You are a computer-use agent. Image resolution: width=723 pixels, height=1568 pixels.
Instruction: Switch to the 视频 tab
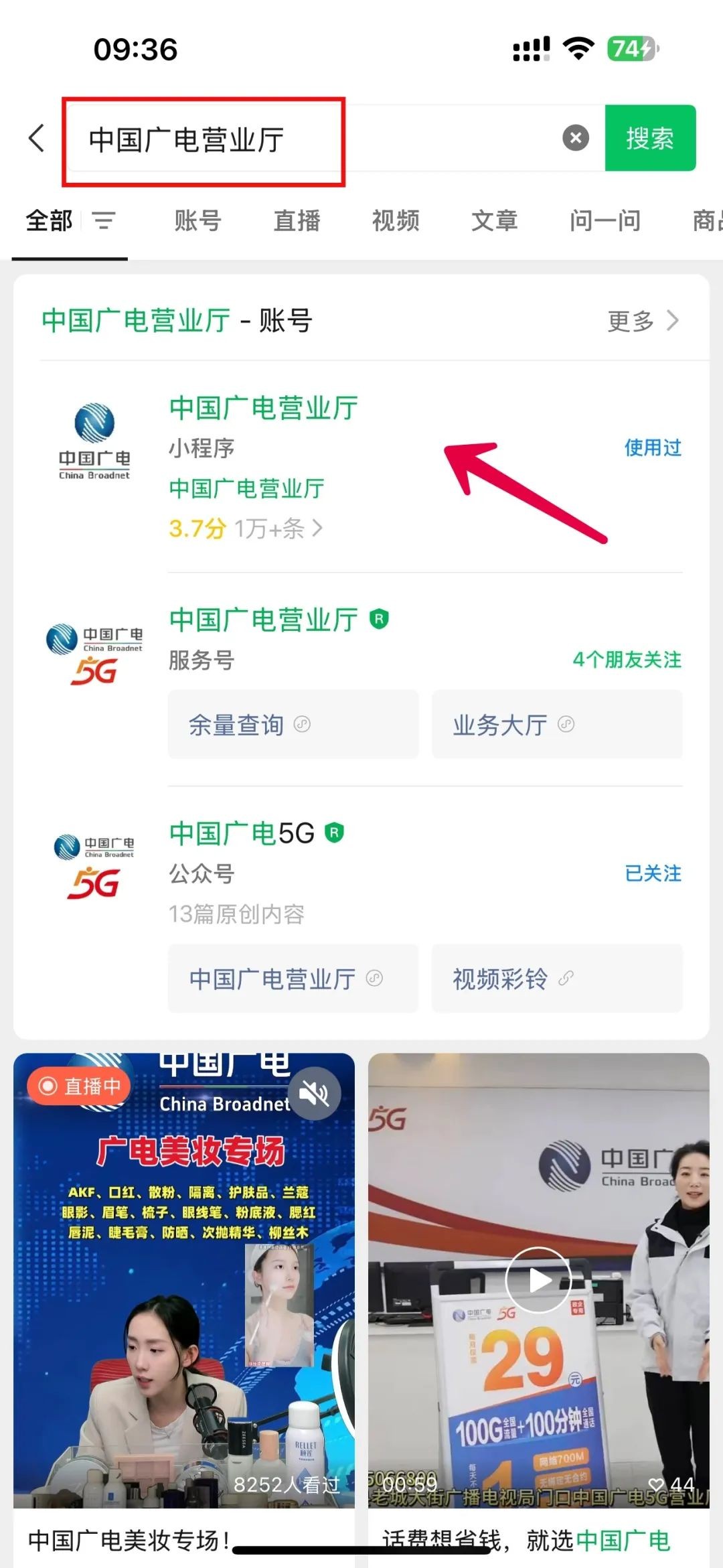click(x=395, y=221)
